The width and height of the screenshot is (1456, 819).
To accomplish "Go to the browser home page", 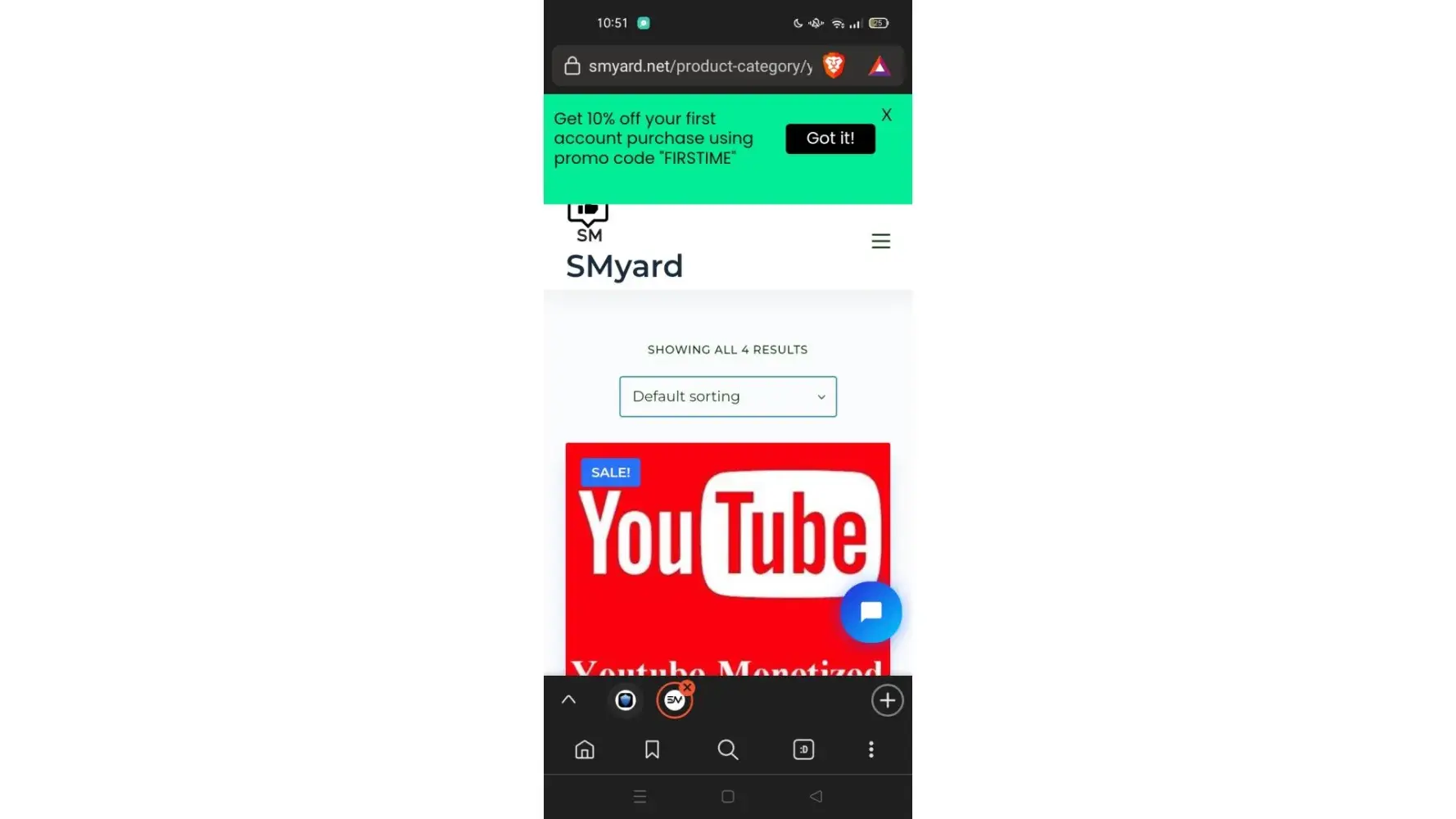I will (x=585, y=749).
